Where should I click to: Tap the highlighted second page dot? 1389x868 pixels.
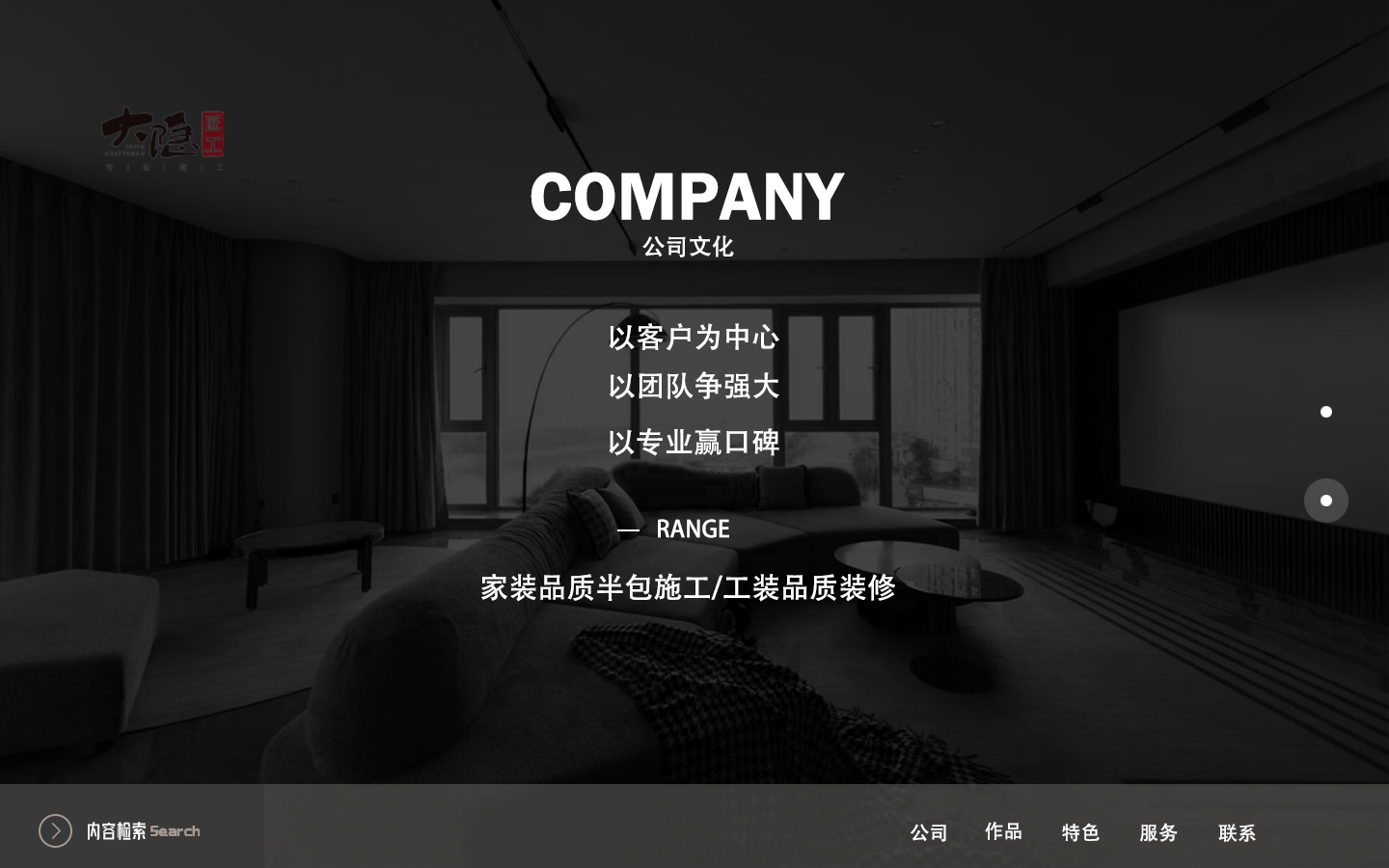click(x=1326, y=501)
